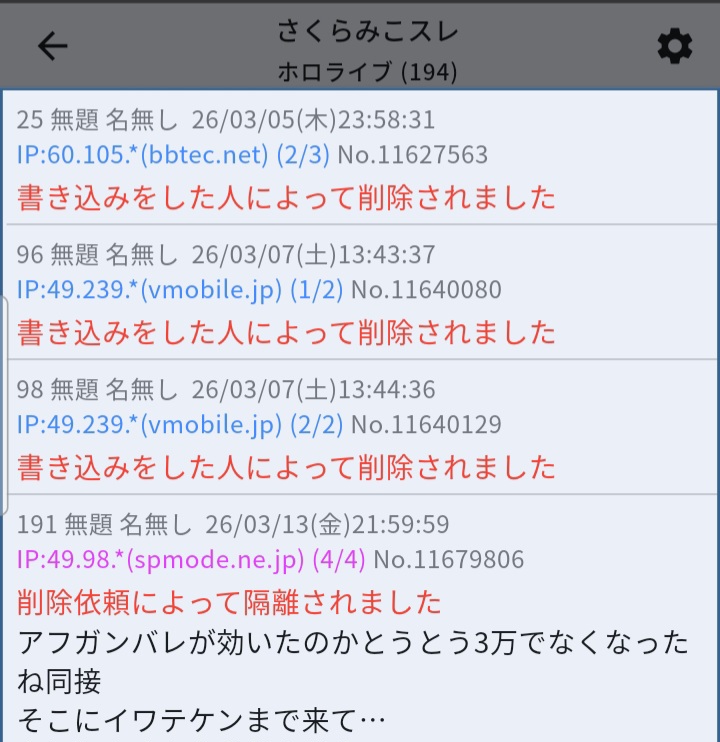
Task: Tap IP link 60.105.*(bbtec.net) on post 25
Action: pos(143,155)
